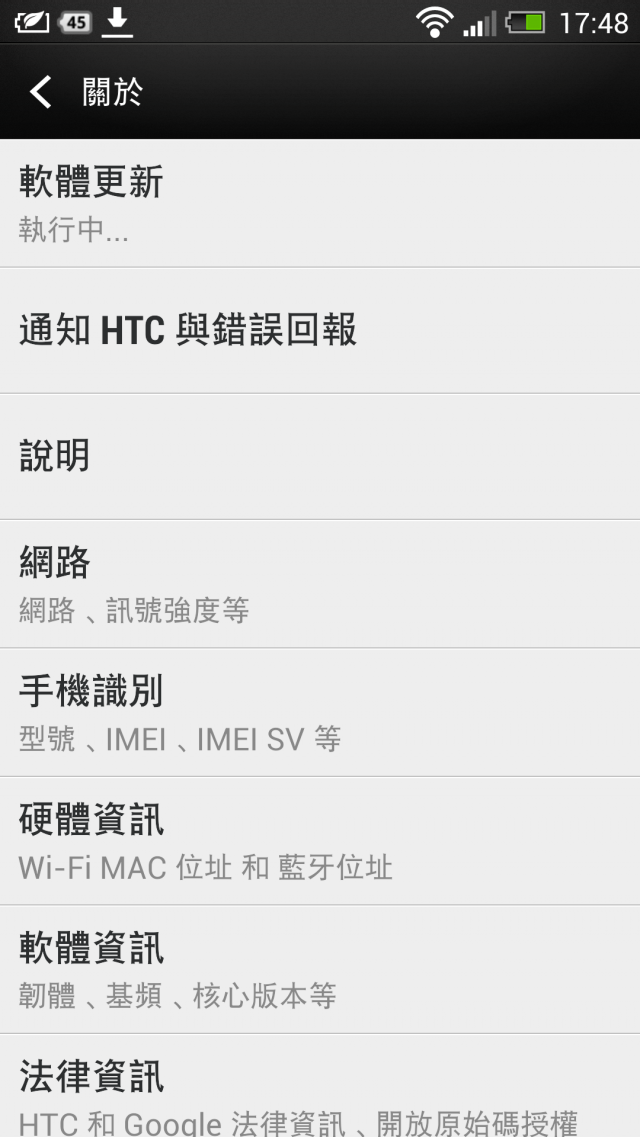Open 手機識別 for model and IMEI
Viewport: 640px width, 1138px height.
click(x=320, y=712)
